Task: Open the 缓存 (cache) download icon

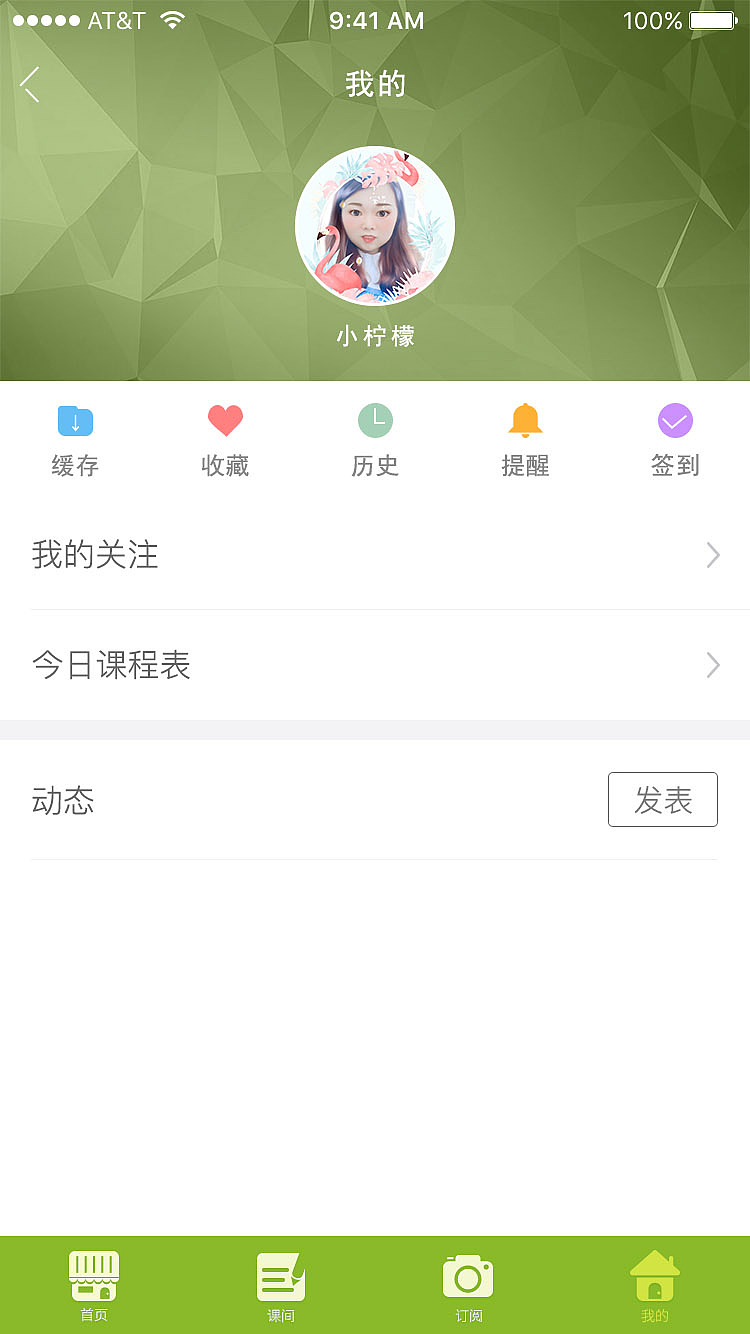Action: click(x=75, y=420)
